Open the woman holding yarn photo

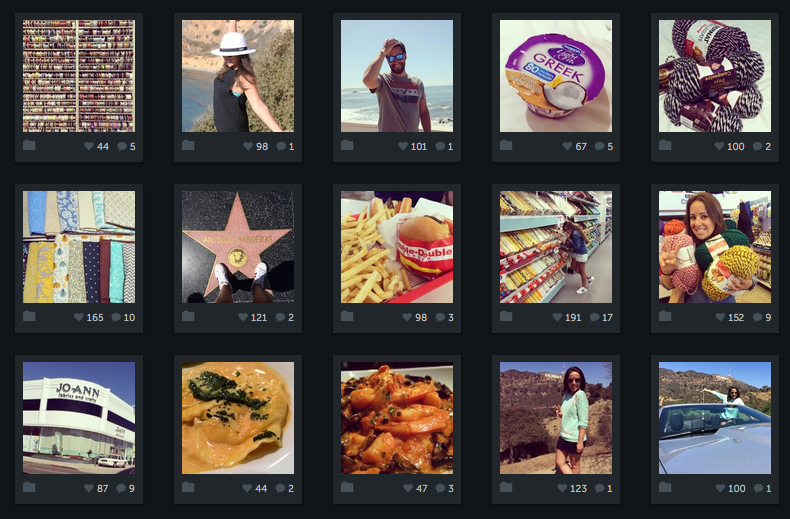tap(714, 247)
